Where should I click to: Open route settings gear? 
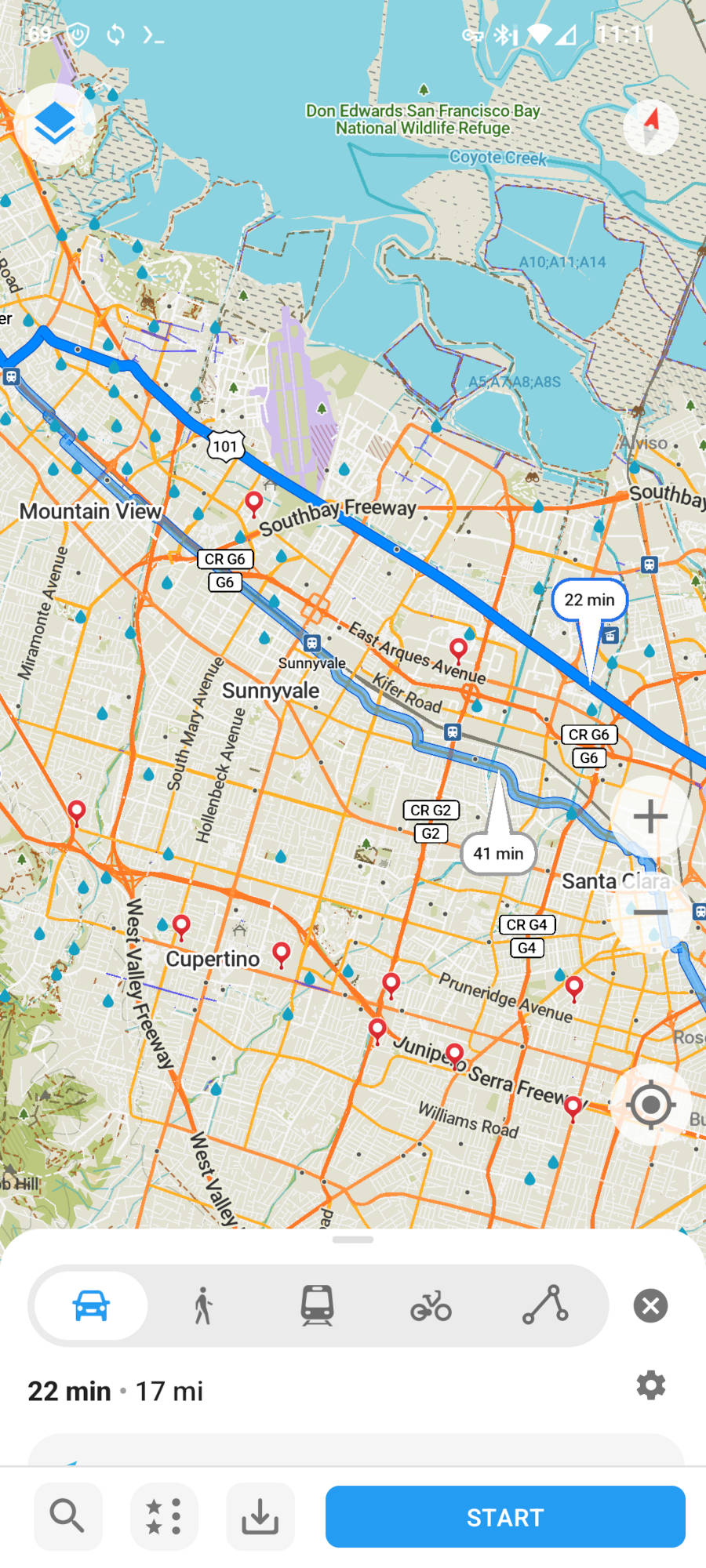coord(650,1386)
